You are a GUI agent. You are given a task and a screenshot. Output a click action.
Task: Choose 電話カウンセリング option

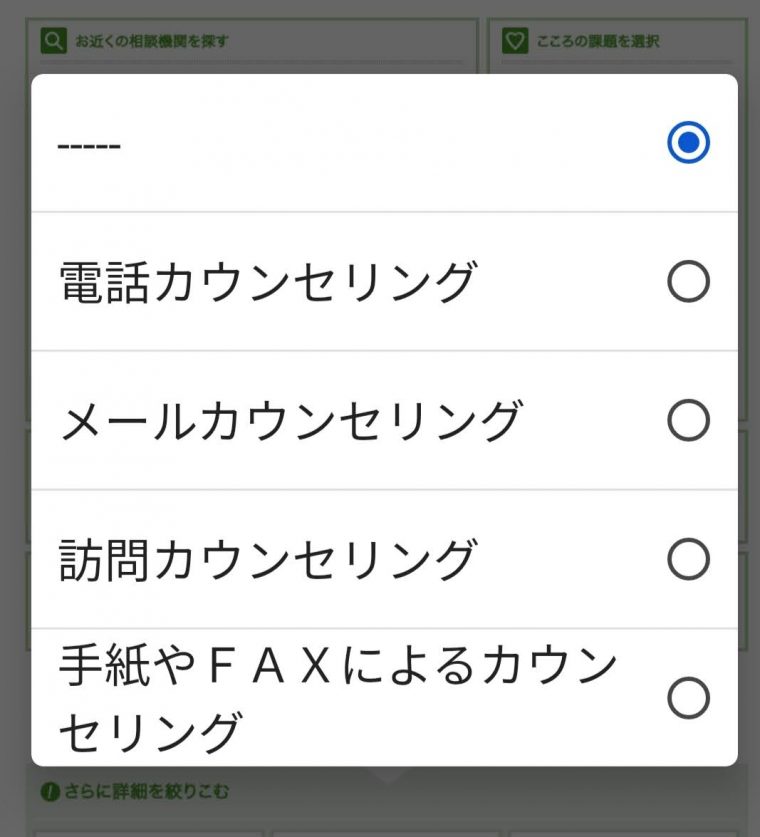pos(688,282)
